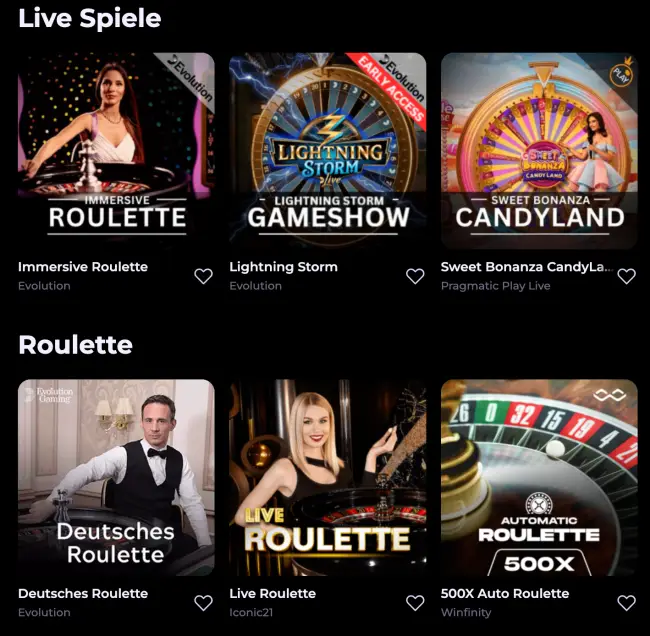Like Deutsches Roulette via its heart icon
The width and height of the screenshot is (650, 636).
[x=203, y=603]
